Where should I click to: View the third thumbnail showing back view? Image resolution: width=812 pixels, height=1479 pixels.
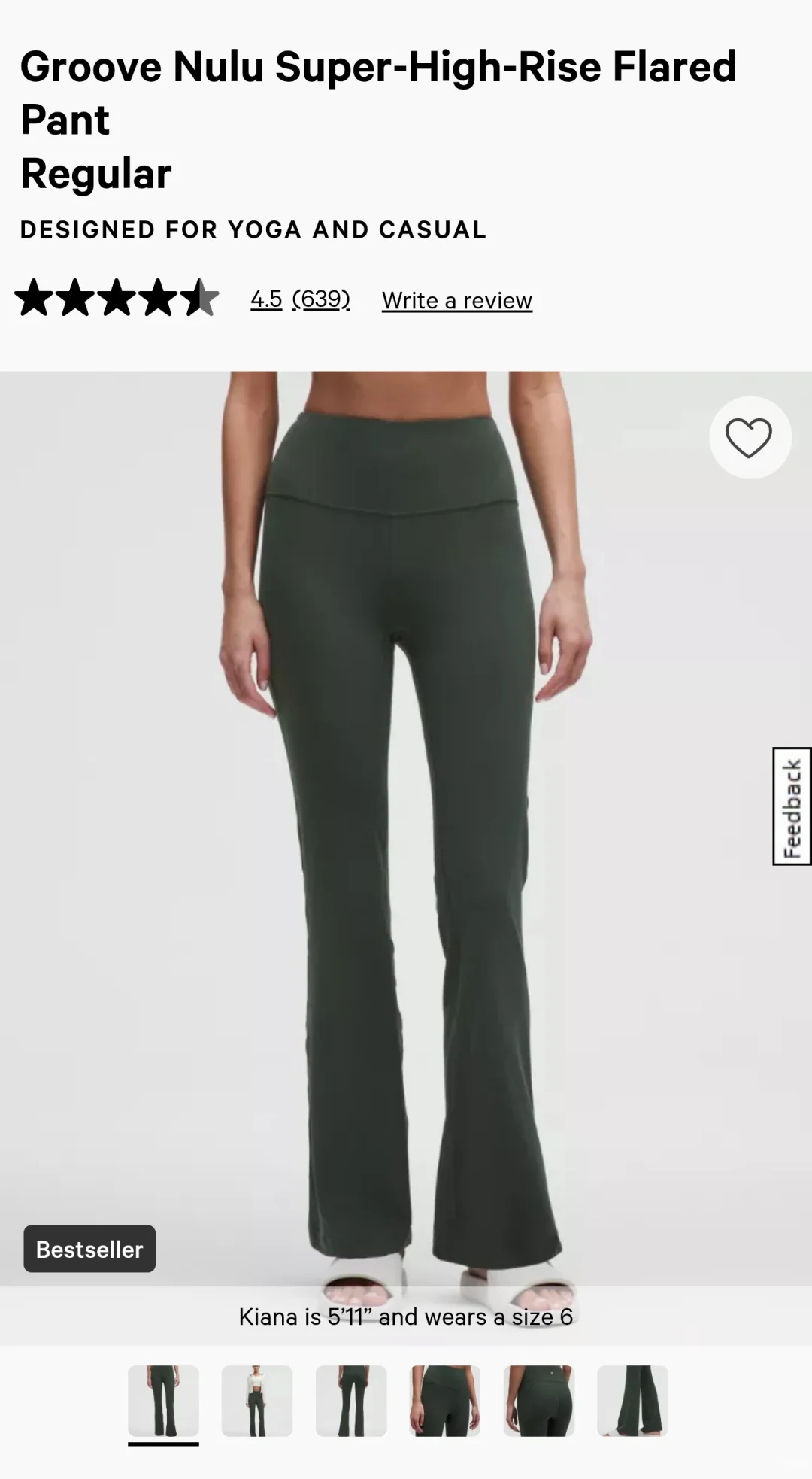(351, 1401)
